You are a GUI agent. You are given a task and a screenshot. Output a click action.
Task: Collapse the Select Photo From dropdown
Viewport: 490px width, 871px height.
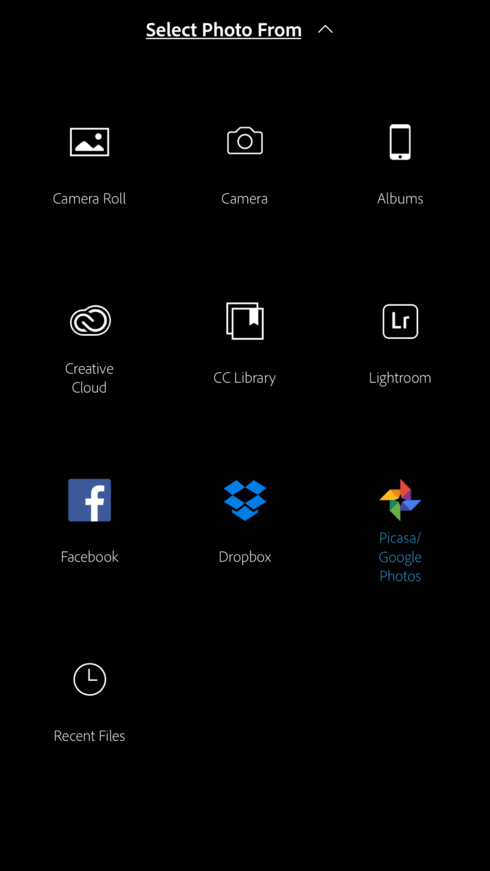pyautogui.click(x=325, y=29)
